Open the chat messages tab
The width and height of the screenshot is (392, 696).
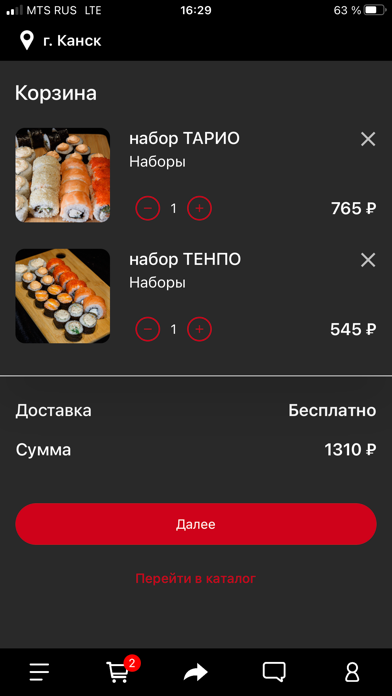point(274,672)
